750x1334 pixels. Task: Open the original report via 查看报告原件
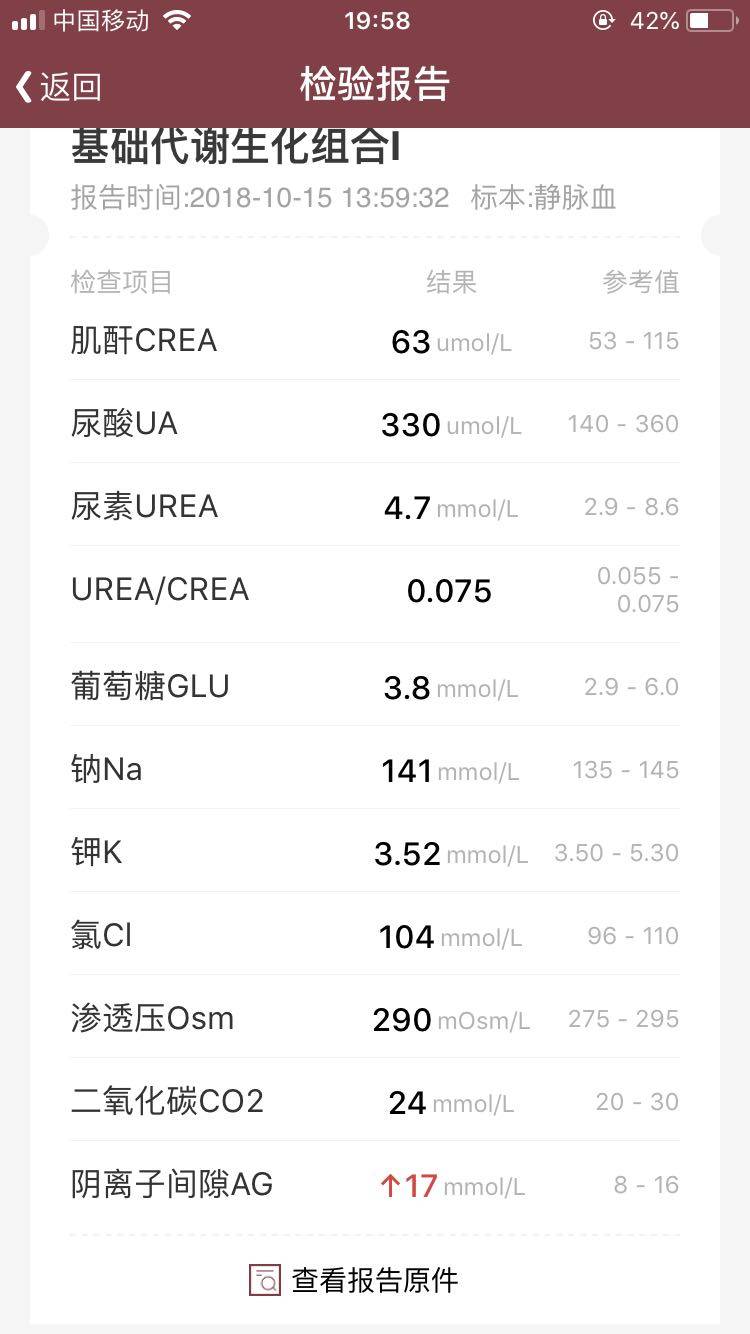354,1280
